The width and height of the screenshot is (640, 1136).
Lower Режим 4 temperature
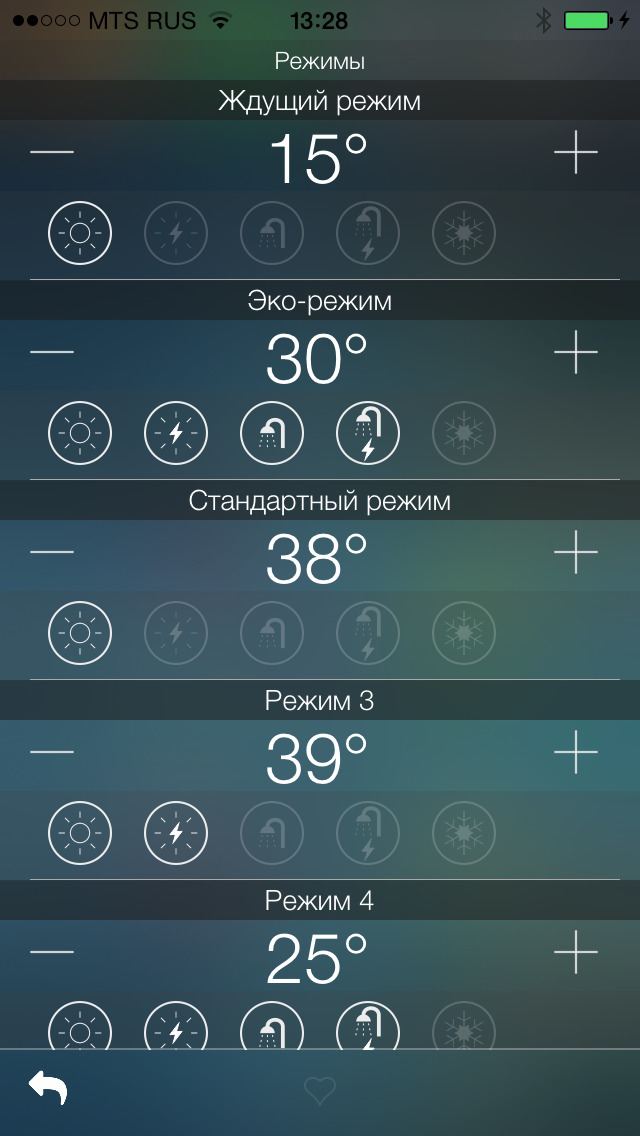[51, 952]
